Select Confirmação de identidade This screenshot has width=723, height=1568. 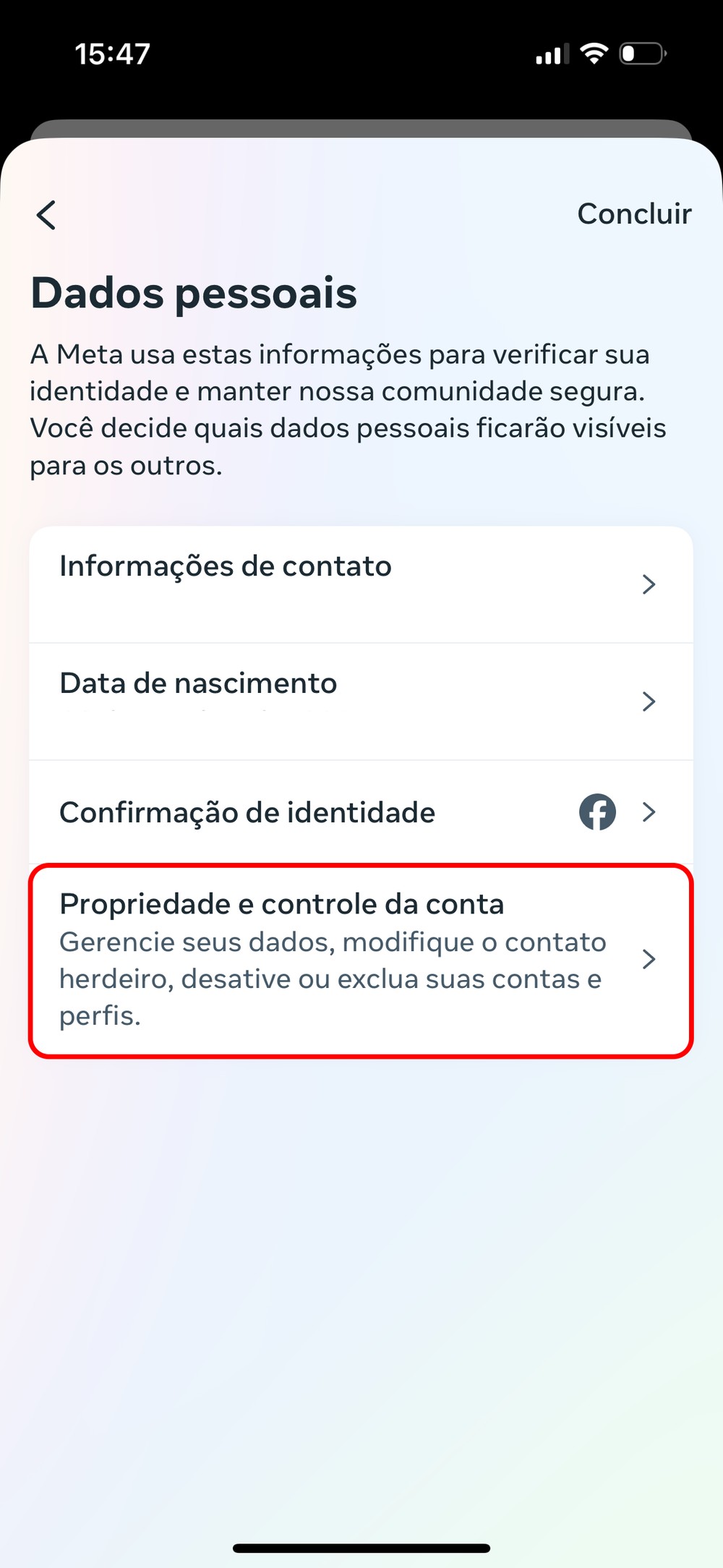coord(360,812)
